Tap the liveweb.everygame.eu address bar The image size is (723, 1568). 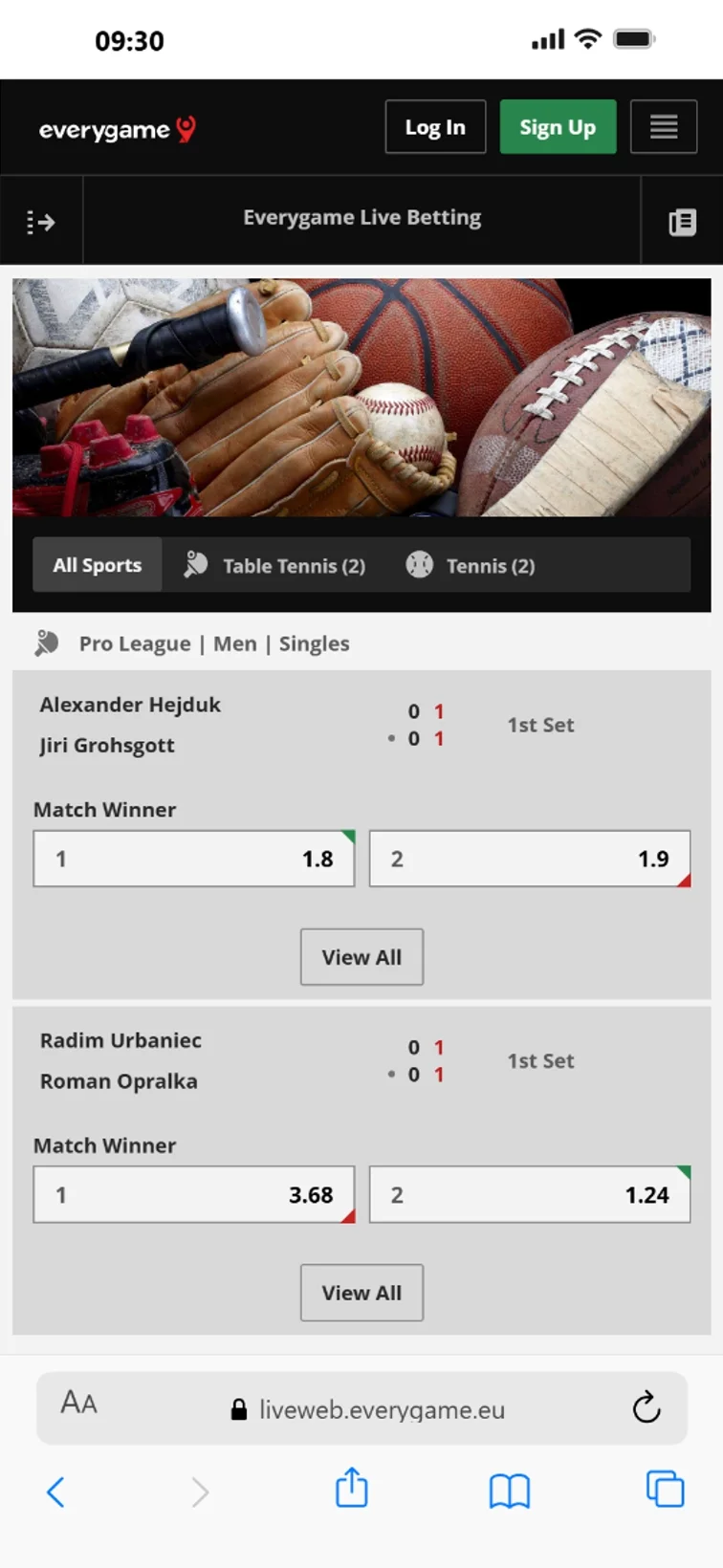pos(383,1407)
